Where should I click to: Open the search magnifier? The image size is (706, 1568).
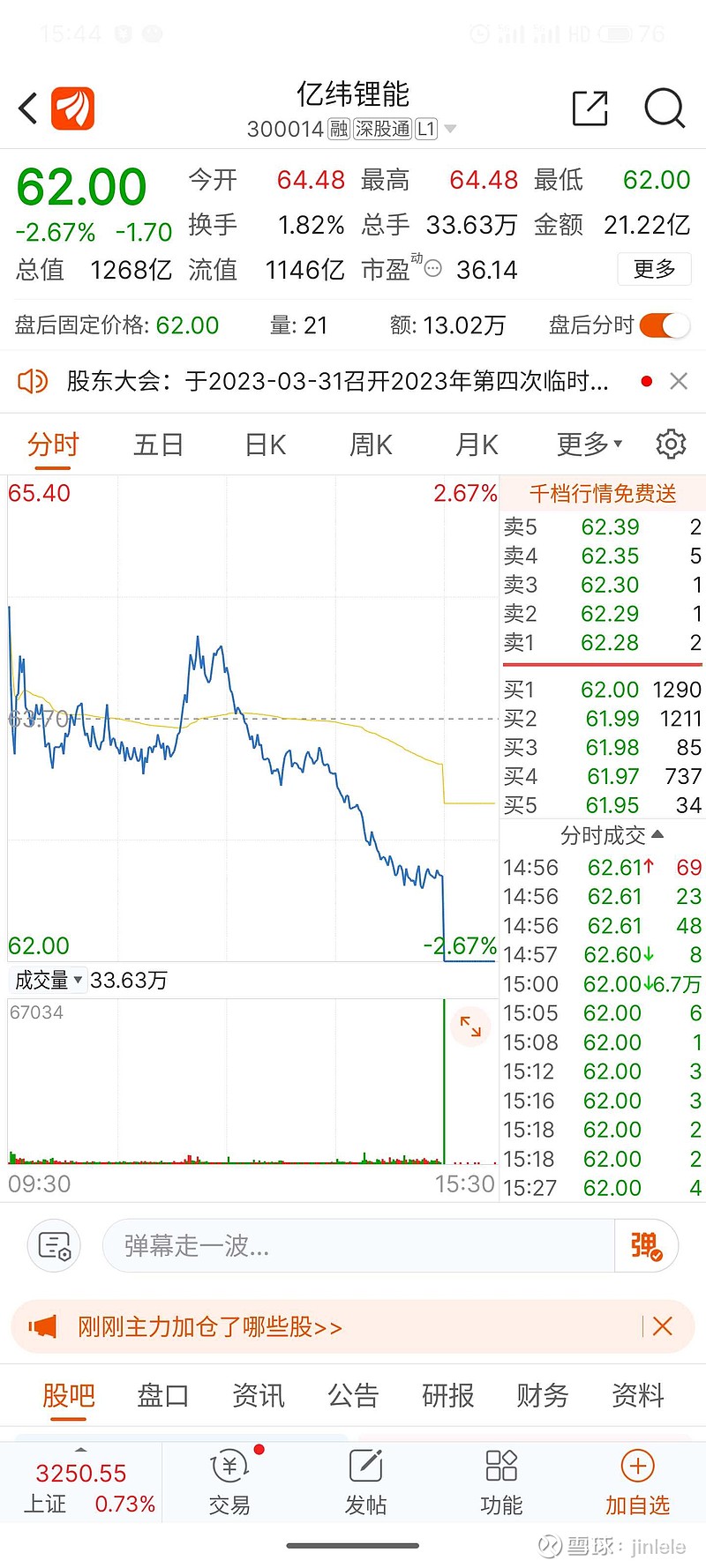664,108
